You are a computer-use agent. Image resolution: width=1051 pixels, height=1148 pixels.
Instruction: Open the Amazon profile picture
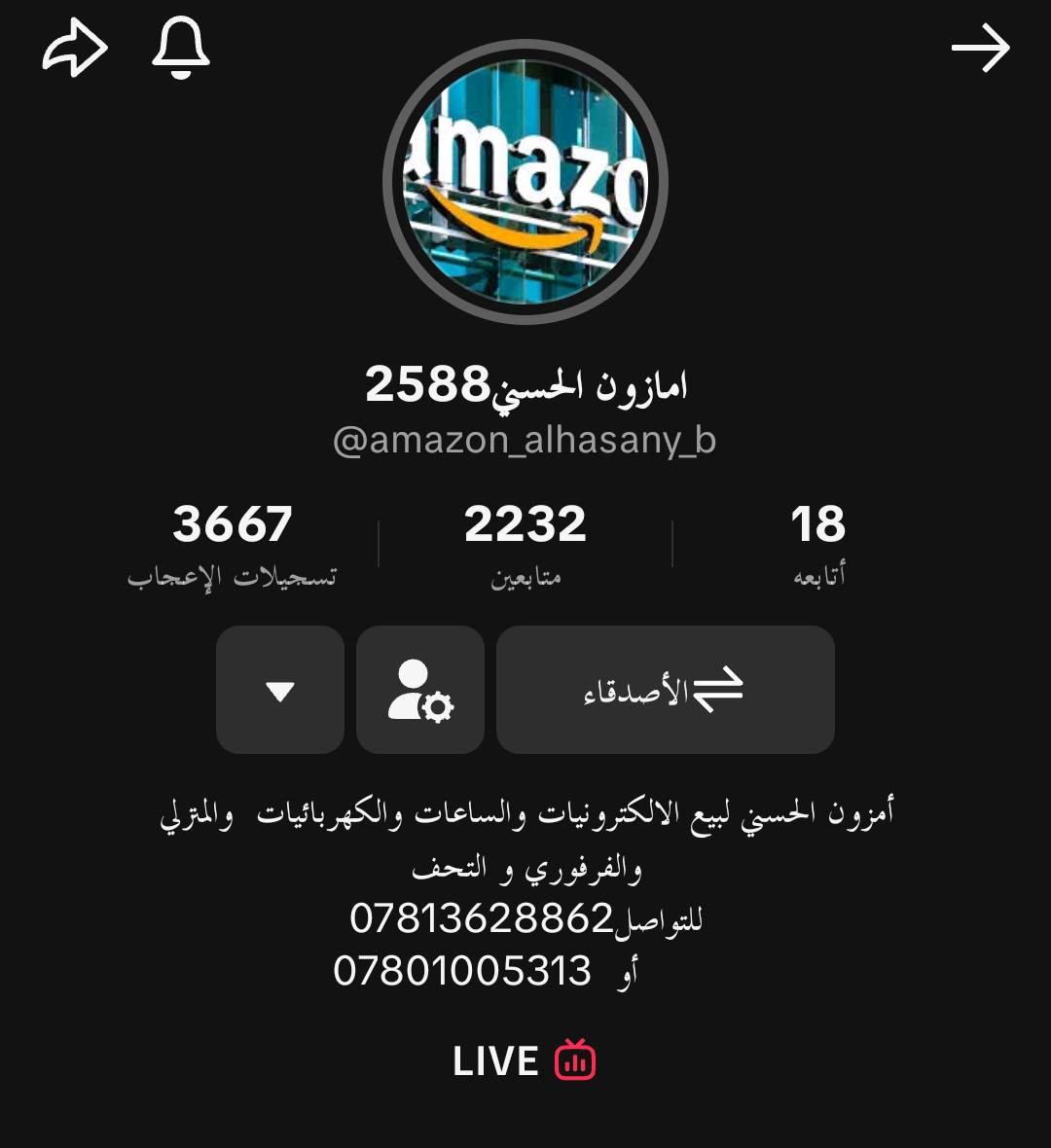tap(525, 182)
